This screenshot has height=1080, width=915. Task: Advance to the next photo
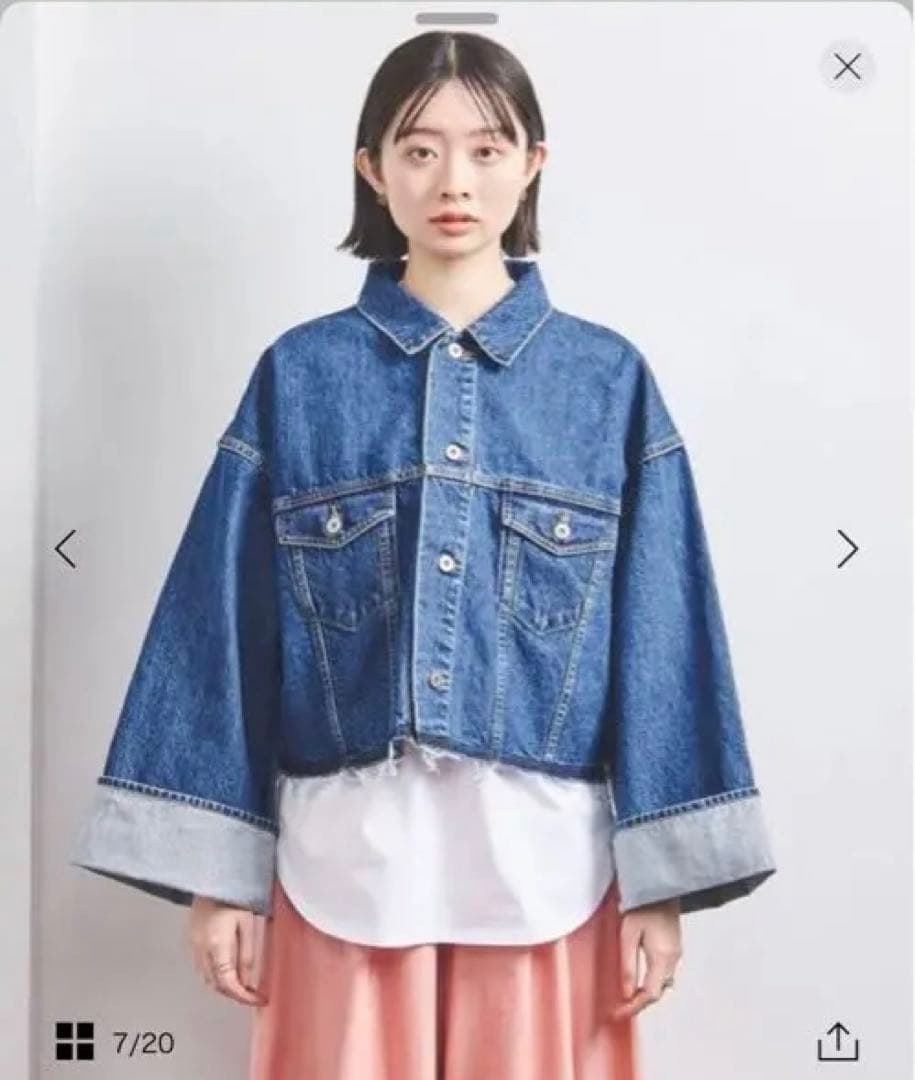[x=847, y=548]
